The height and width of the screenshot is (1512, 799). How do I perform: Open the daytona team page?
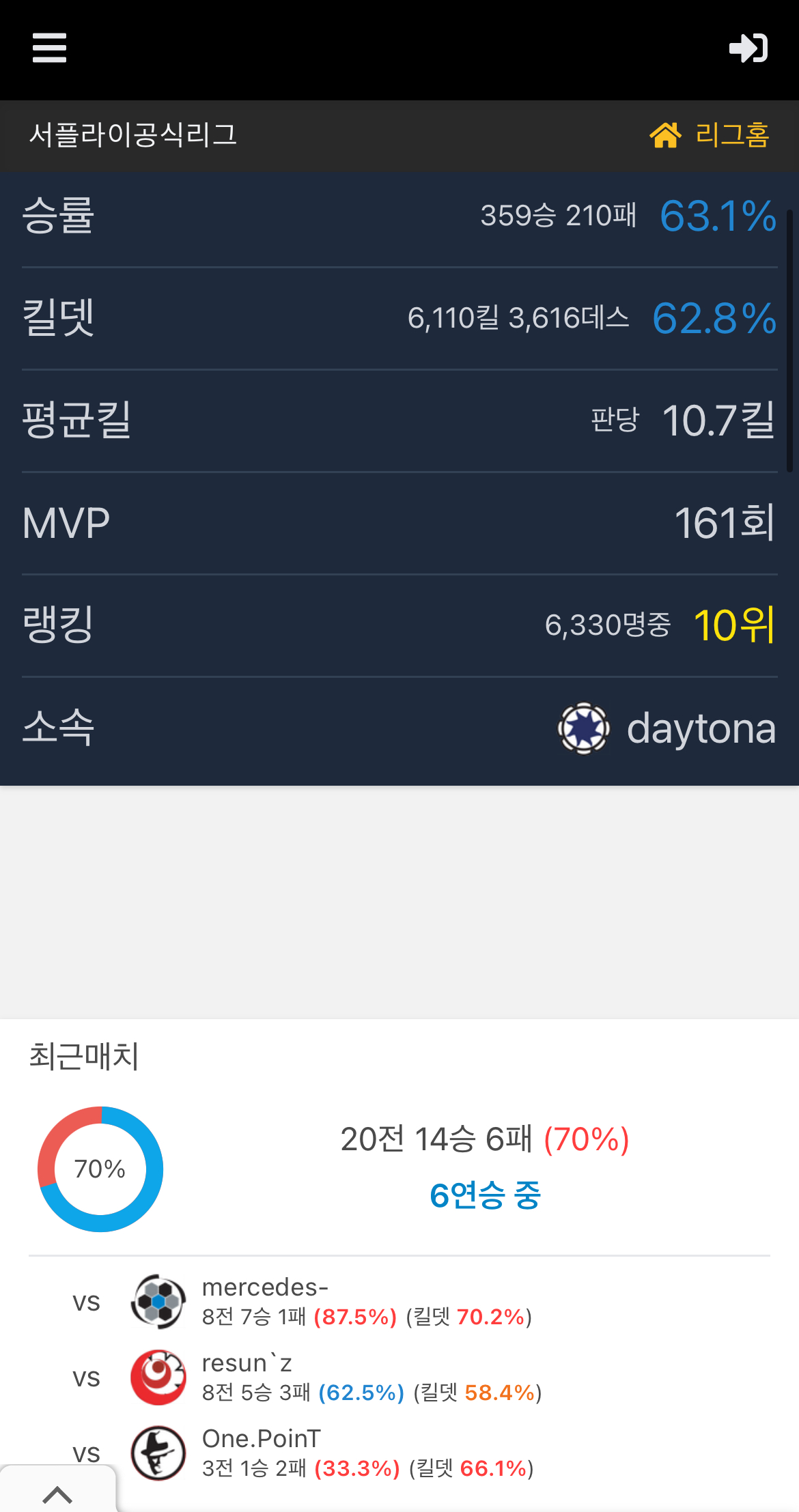click(667, 728)
